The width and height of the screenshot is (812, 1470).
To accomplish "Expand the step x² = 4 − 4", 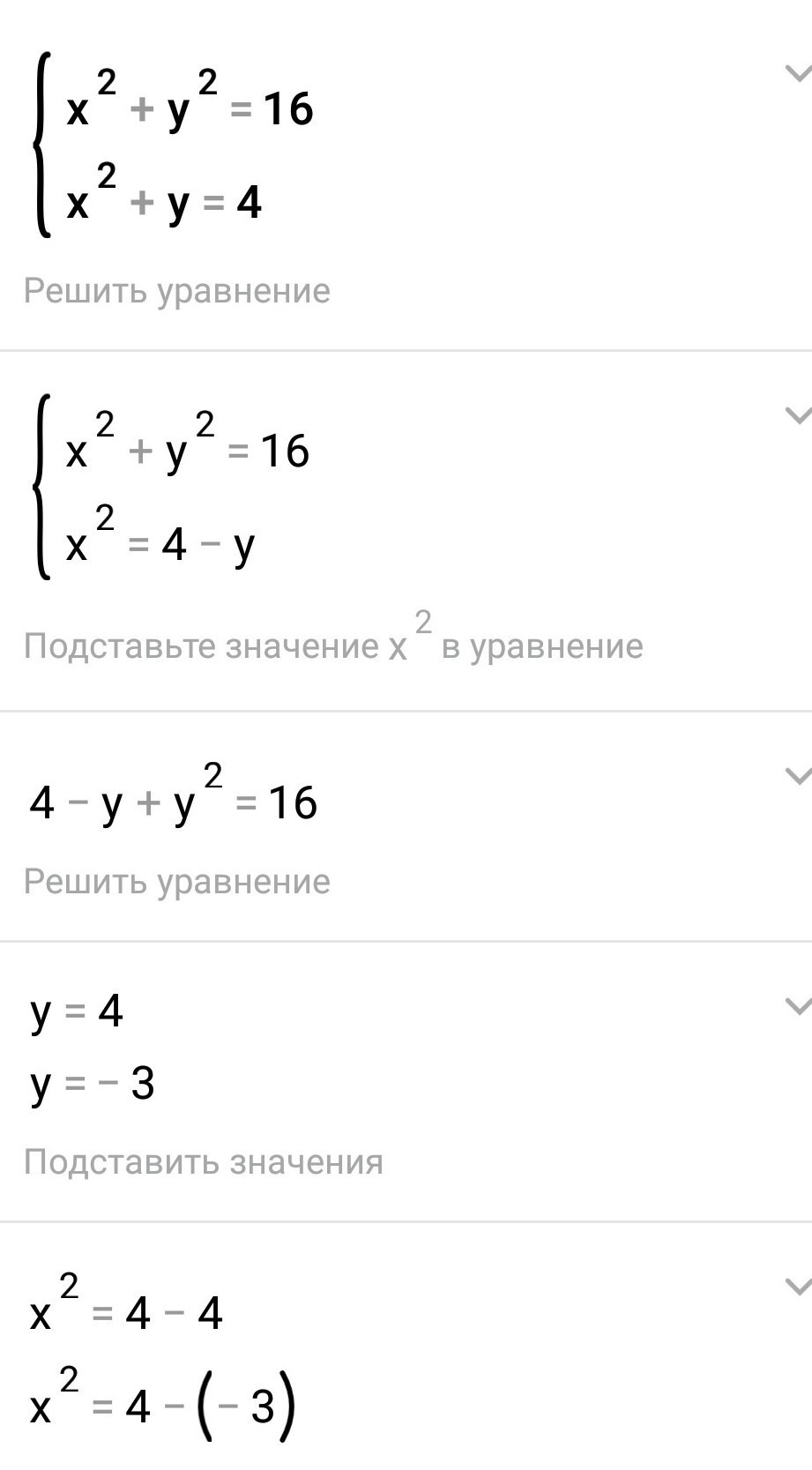I will point(797,1287).
